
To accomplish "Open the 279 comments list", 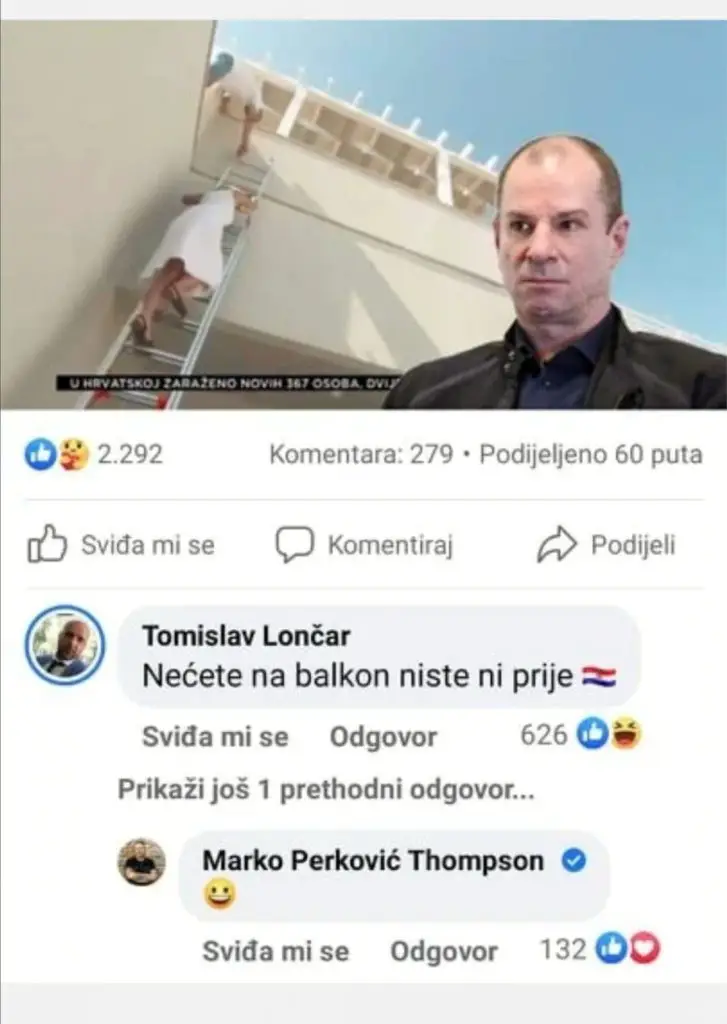I will [362, 455].
